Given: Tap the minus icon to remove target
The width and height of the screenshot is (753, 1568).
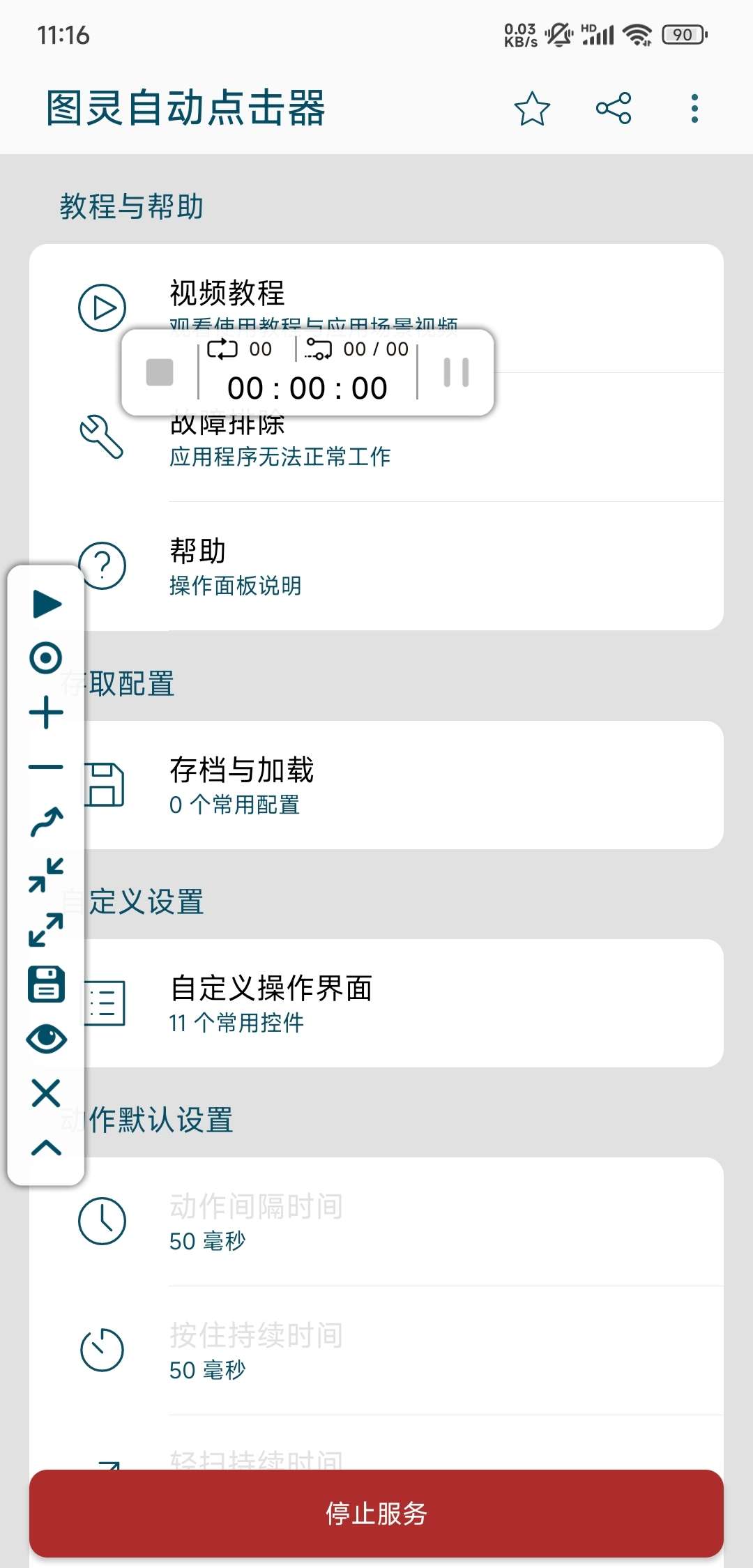Looking at the screenshot, I should pos(46,767).
